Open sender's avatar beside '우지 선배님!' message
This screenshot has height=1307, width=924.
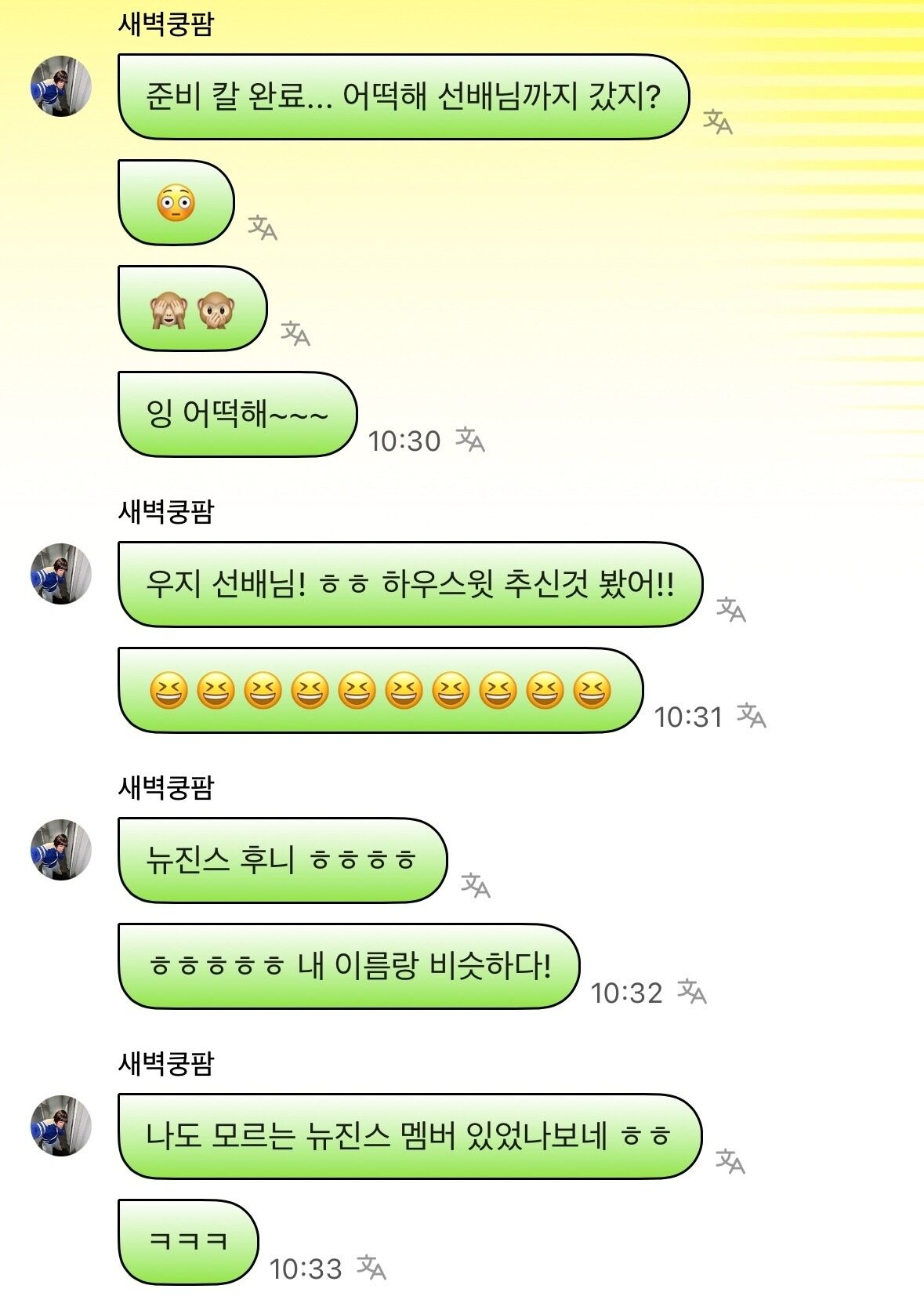[60, 574]
